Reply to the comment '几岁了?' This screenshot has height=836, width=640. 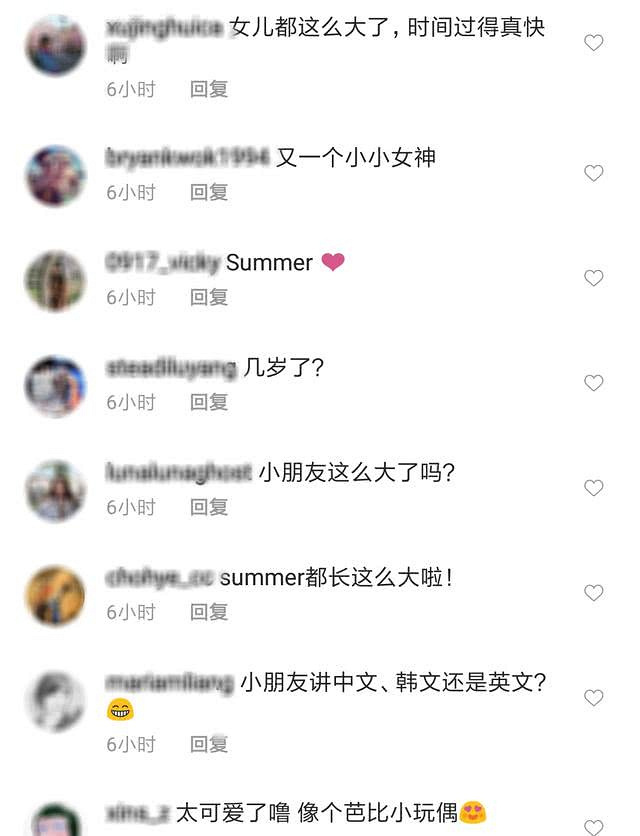coord(209,402)
